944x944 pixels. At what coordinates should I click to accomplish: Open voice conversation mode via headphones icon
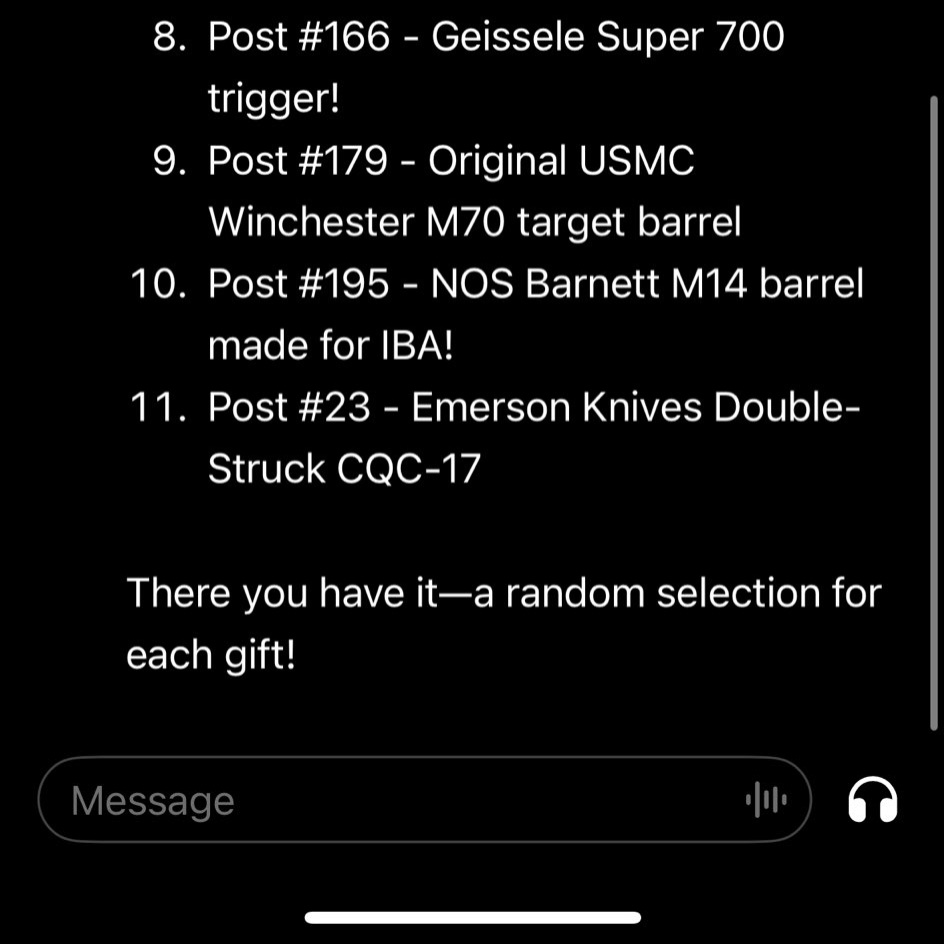(x=872, y=800)
